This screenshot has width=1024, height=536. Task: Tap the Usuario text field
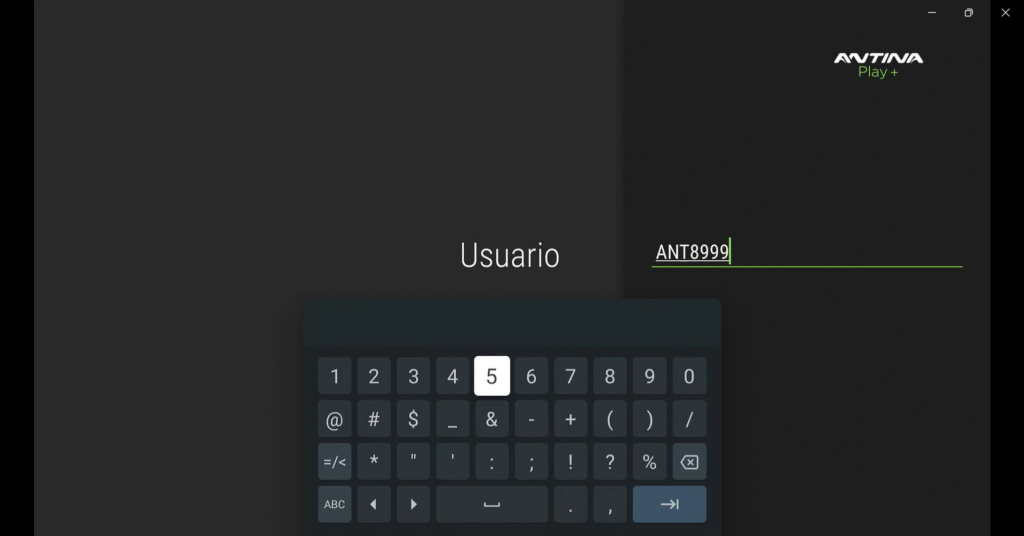(806, 252)
